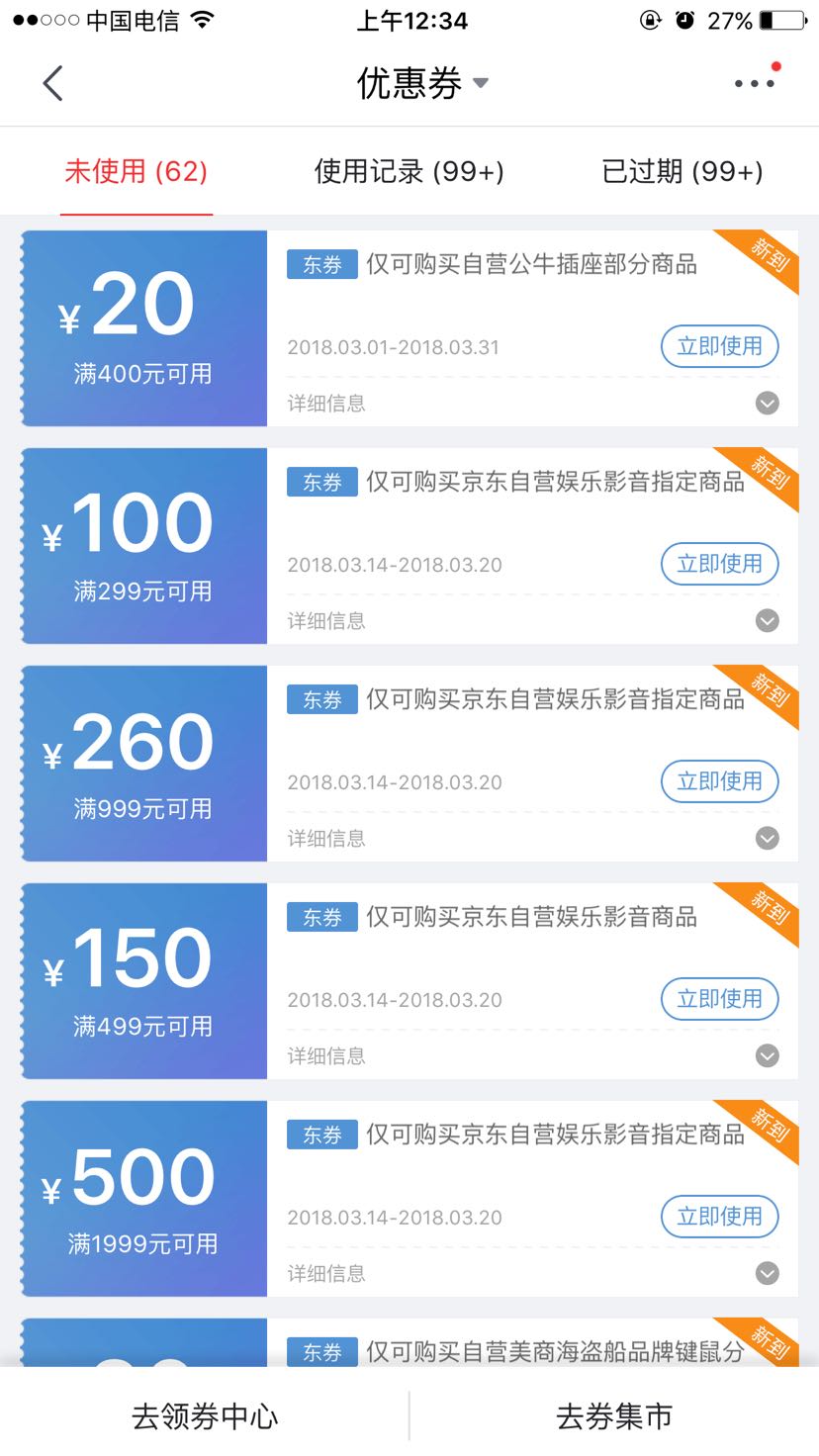Expand details chevron on the ¥150 coupon
Image resolution: width=819 pixels, height=1456 pixels.
point(767,1055)
